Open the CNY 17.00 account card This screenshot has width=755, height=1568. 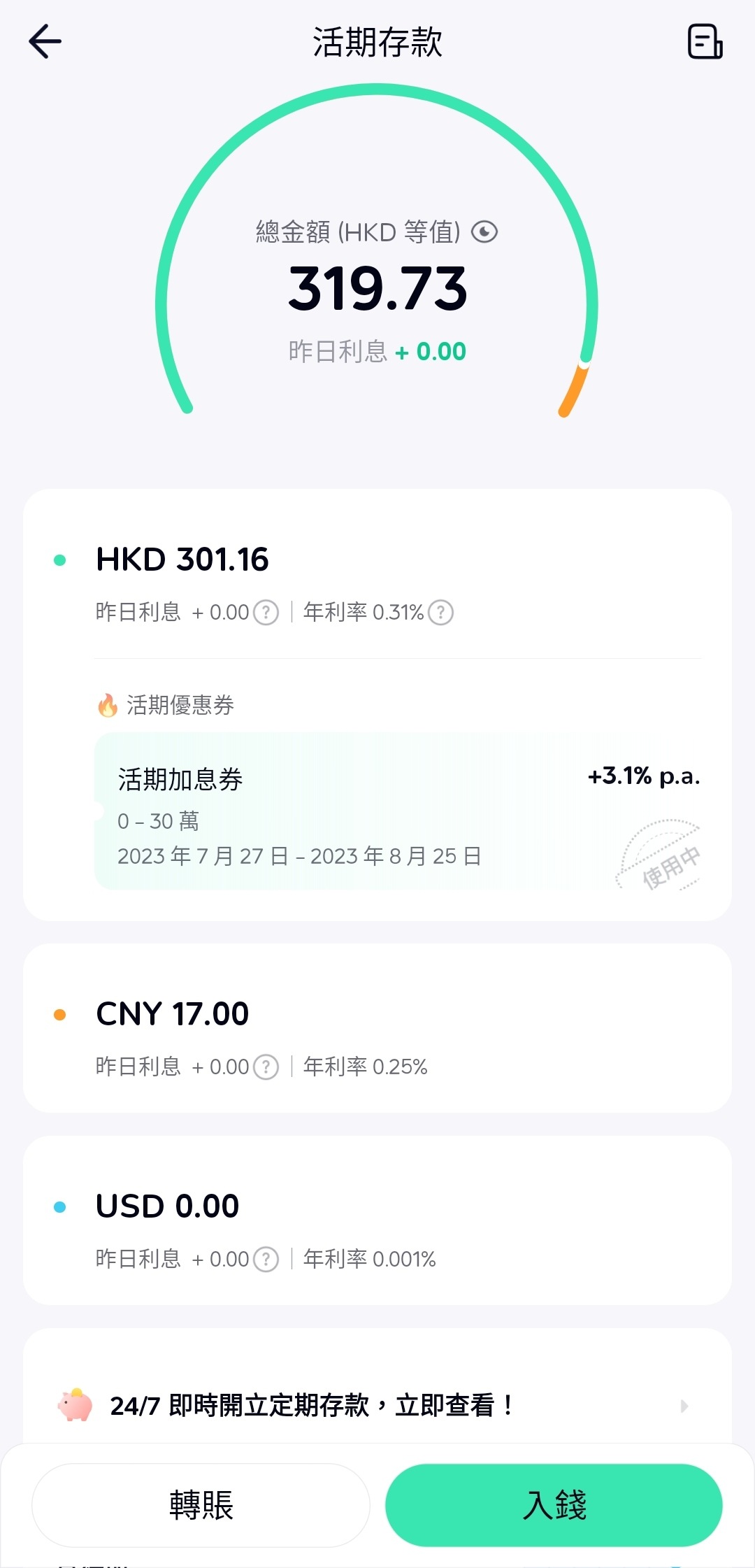[377, 1028]
